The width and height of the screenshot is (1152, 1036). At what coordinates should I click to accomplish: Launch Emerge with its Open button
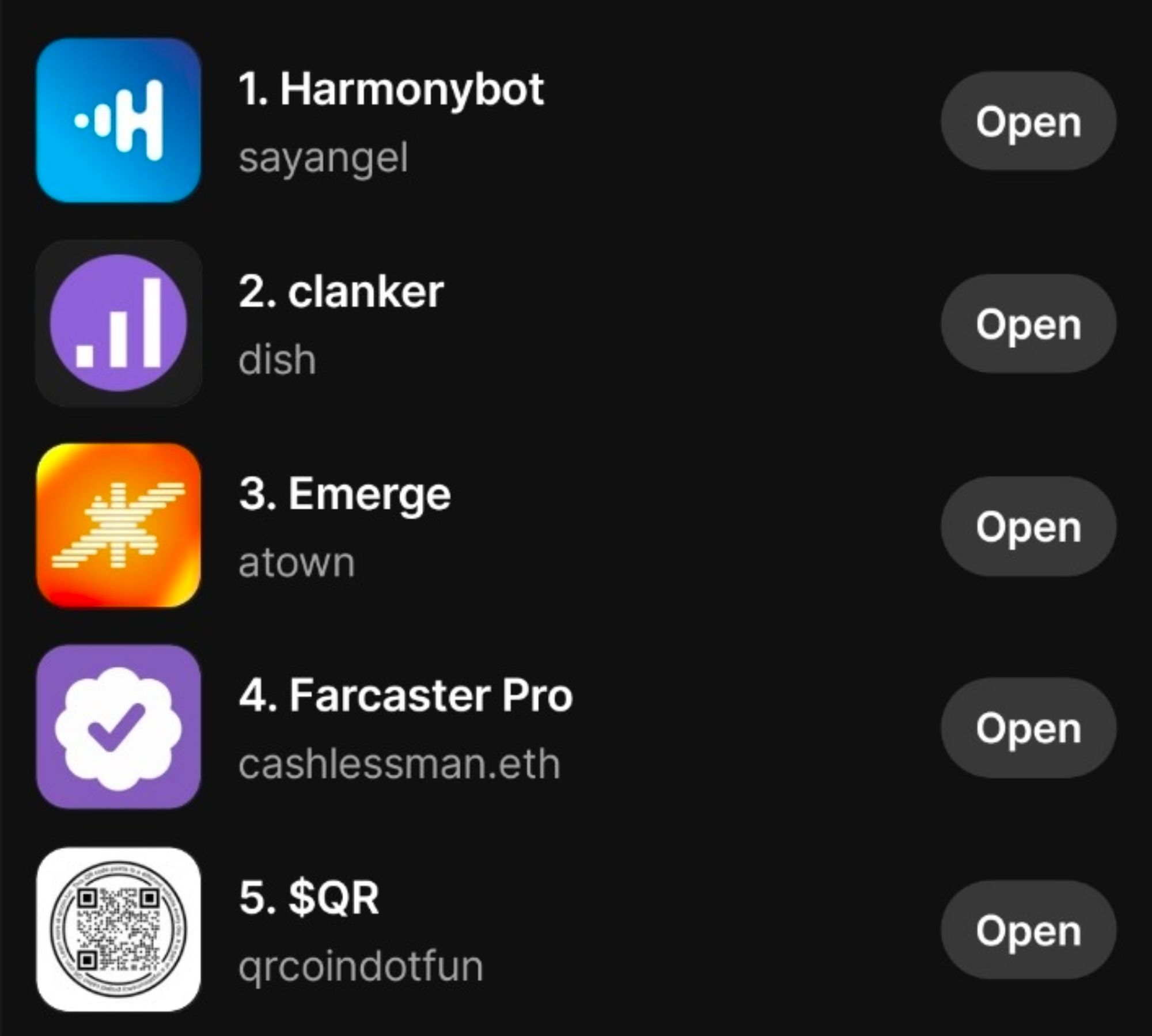click(1028, 526)
